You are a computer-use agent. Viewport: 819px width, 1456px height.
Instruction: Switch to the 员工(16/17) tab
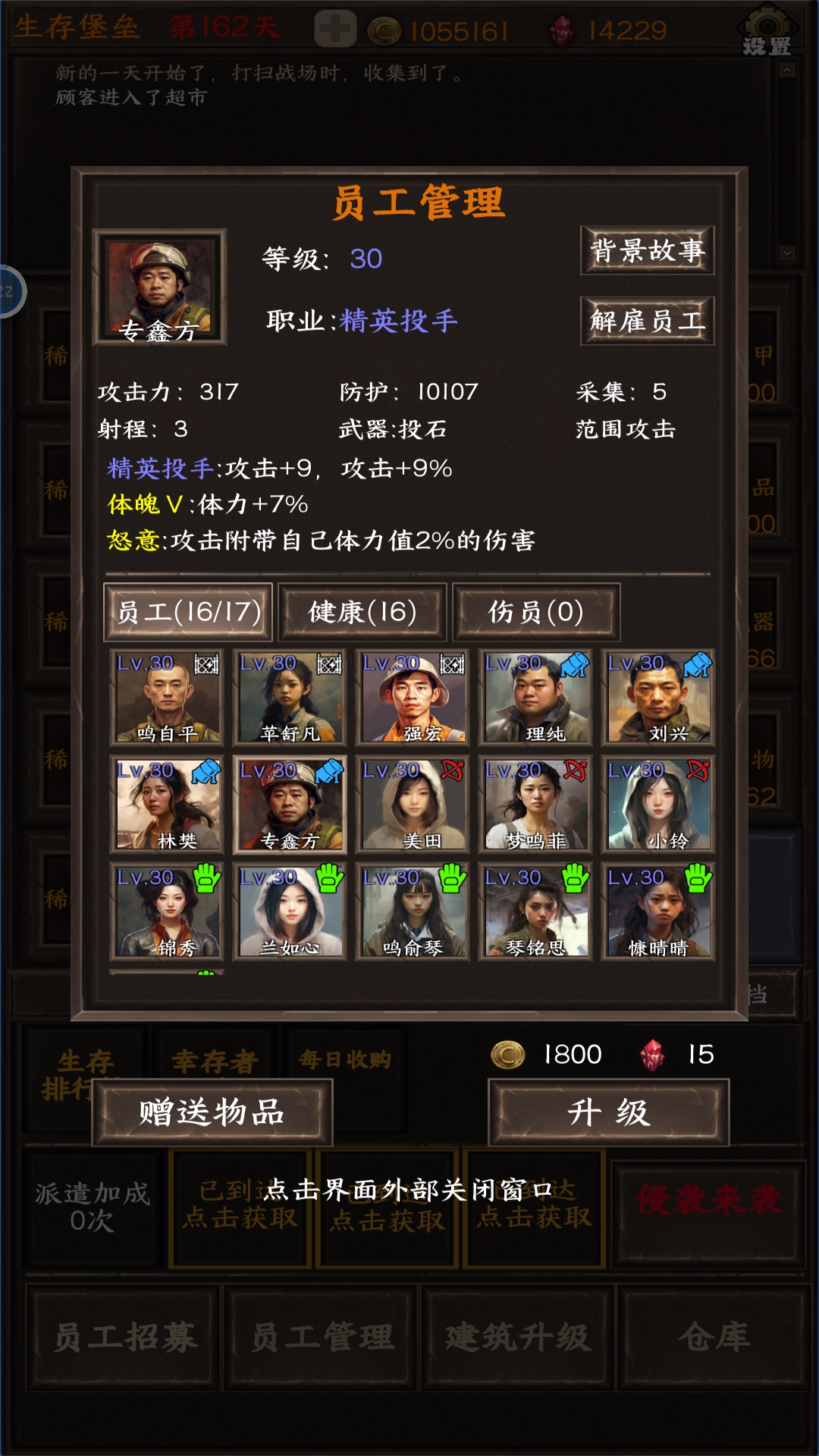[x=188, y=612]
